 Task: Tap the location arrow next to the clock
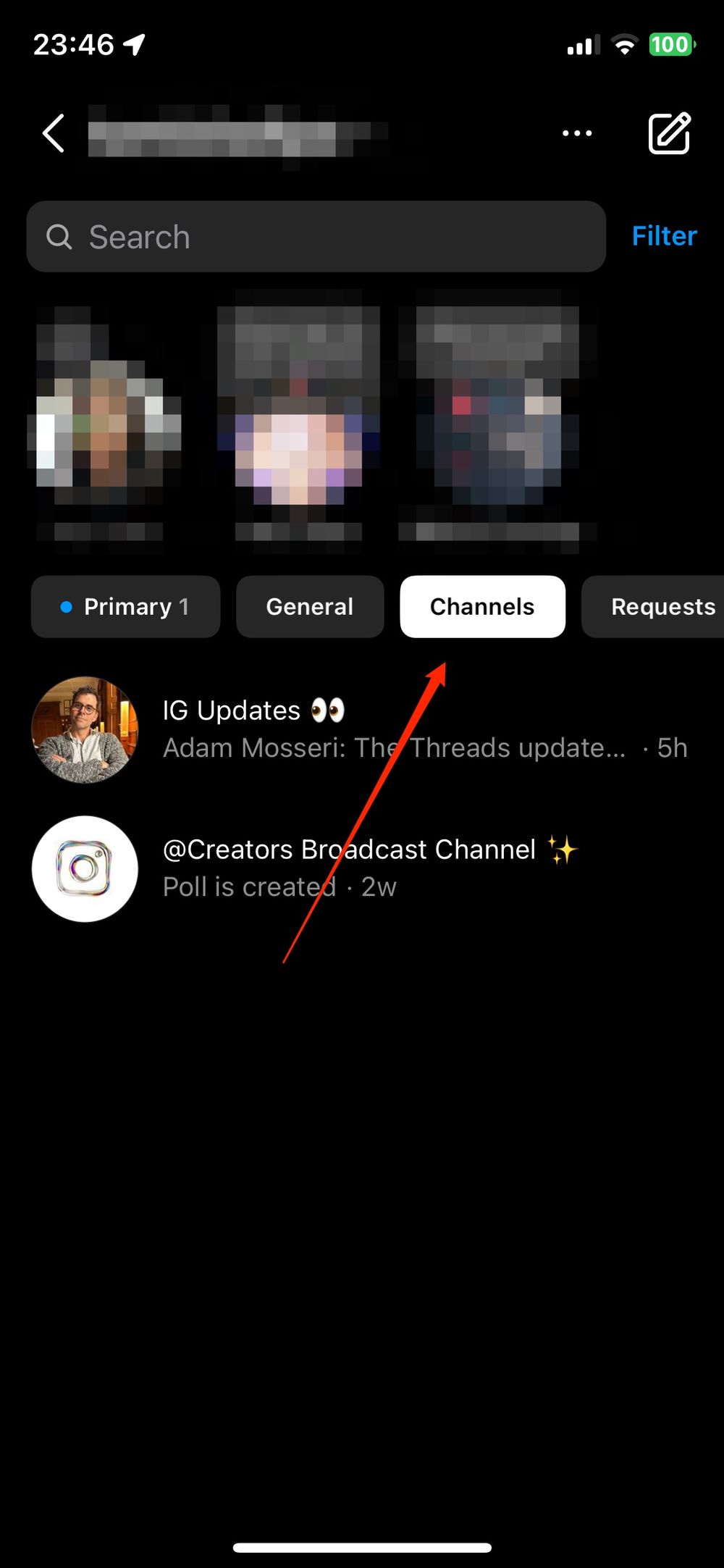pyautogui.click(x=133, y=43)
